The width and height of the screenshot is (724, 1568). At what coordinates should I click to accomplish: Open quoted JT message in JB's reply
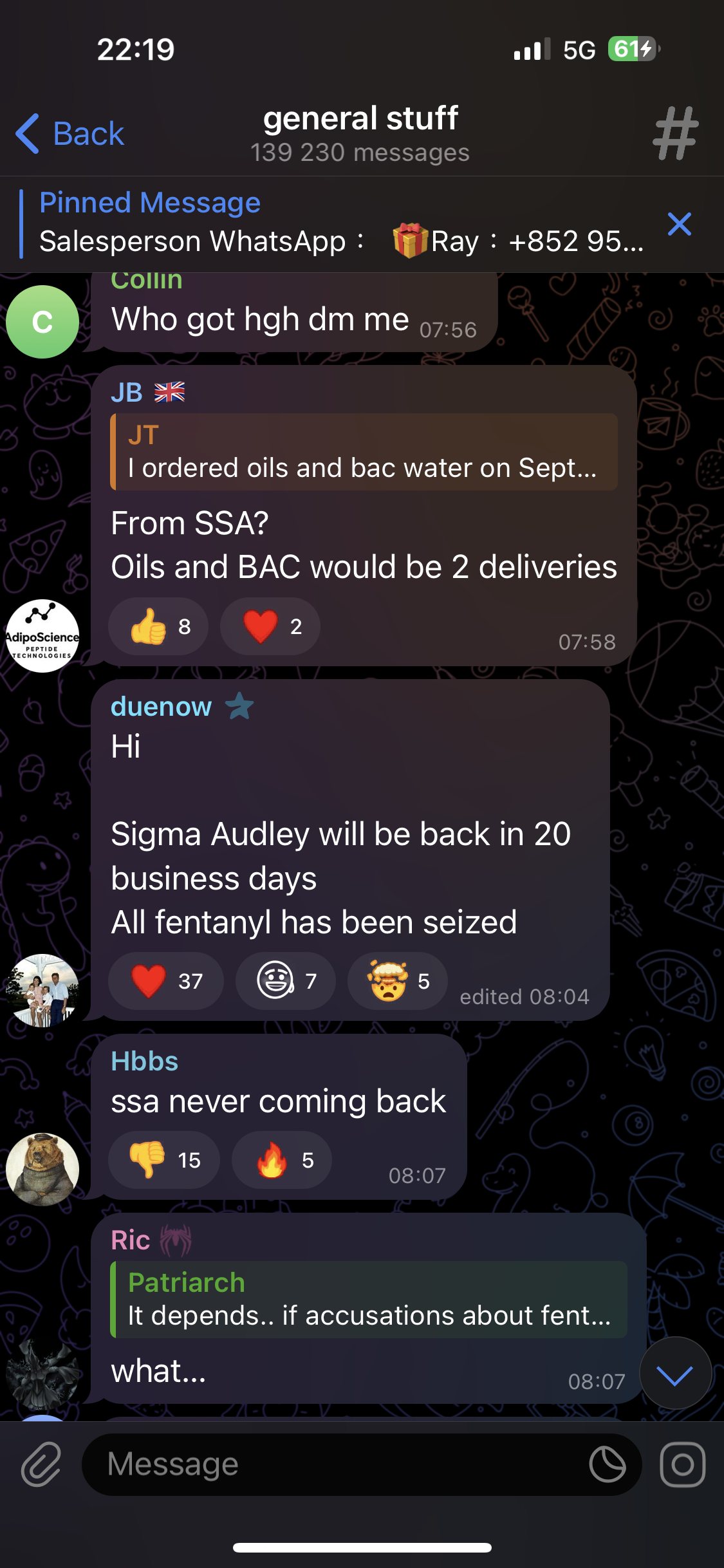point(364,452)
